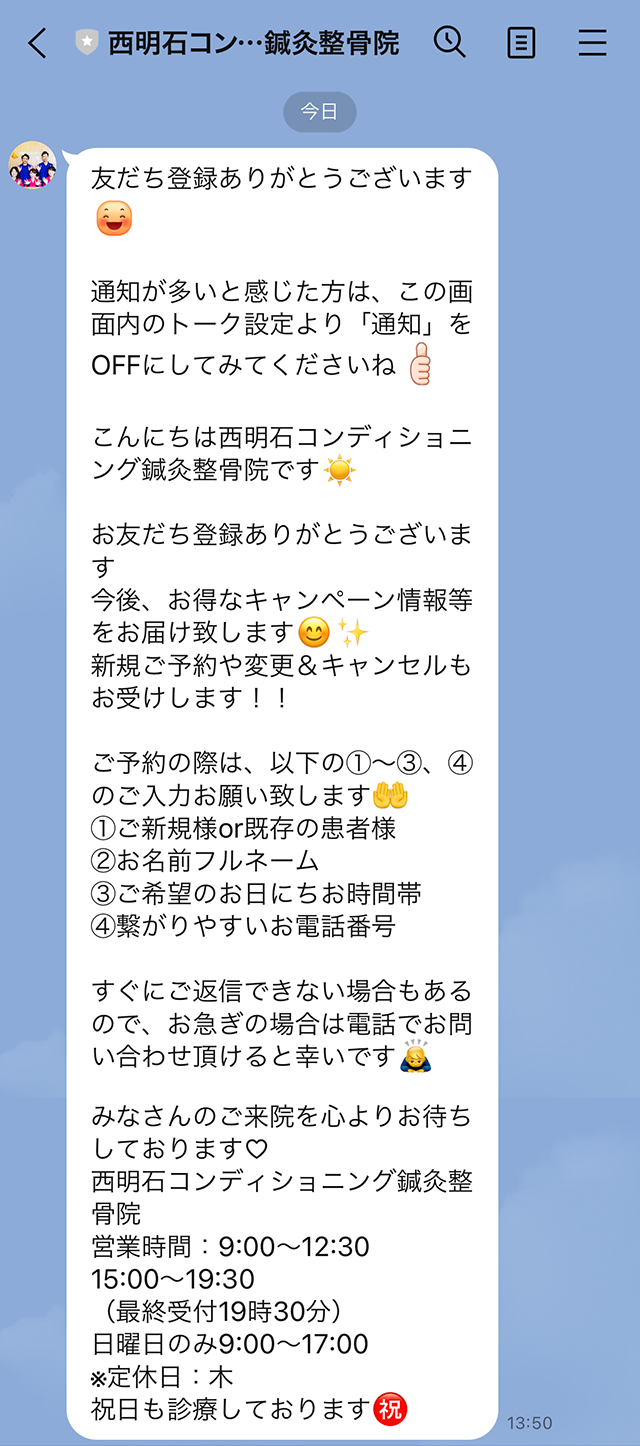This screenshot has width=640, height=1446.
Task: Open the clinic's profile avatar
Action: (x=32, y=166)
